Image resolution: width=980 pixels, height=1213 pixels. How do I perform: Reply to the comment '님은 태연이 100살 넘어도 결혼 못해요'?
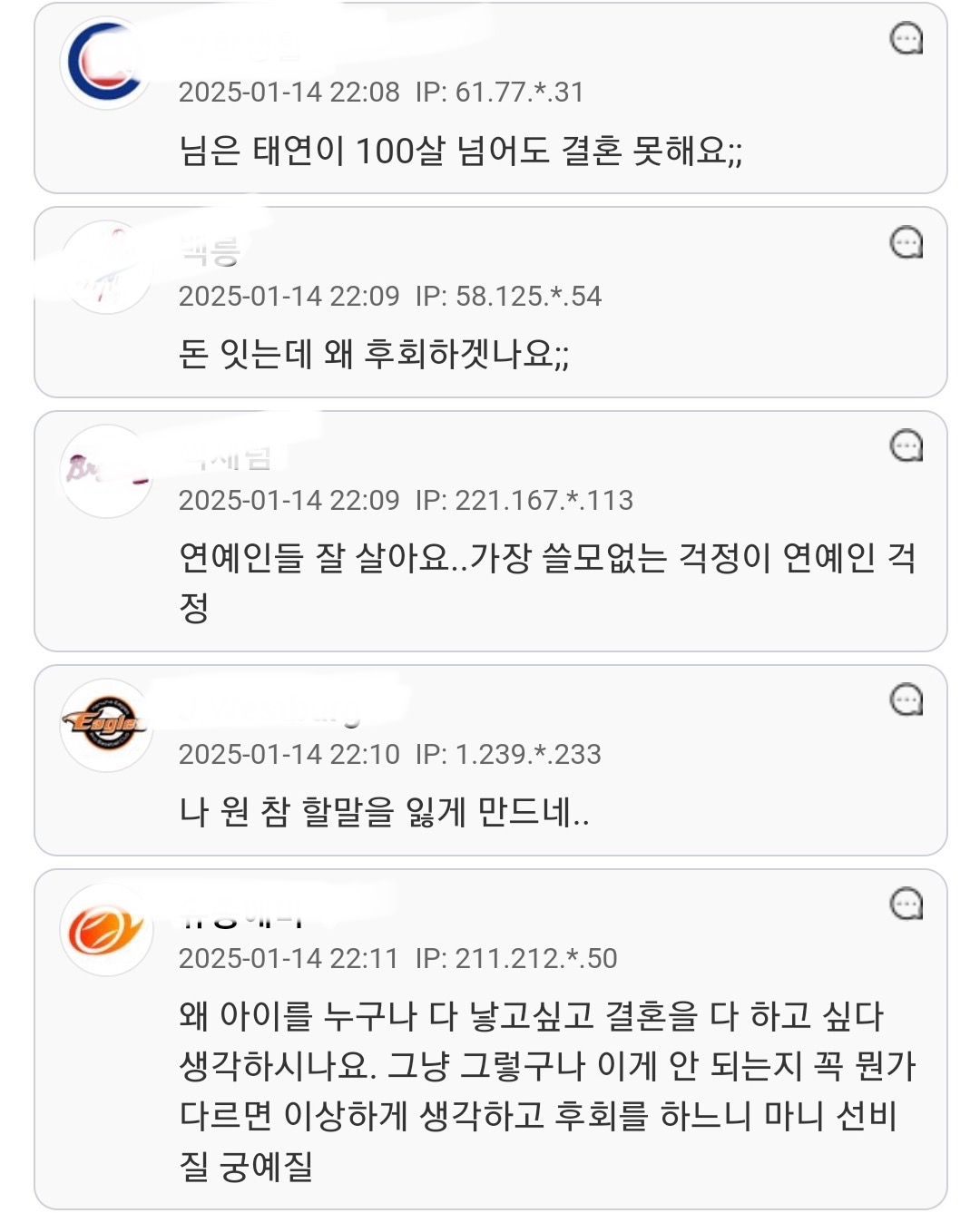906,39
